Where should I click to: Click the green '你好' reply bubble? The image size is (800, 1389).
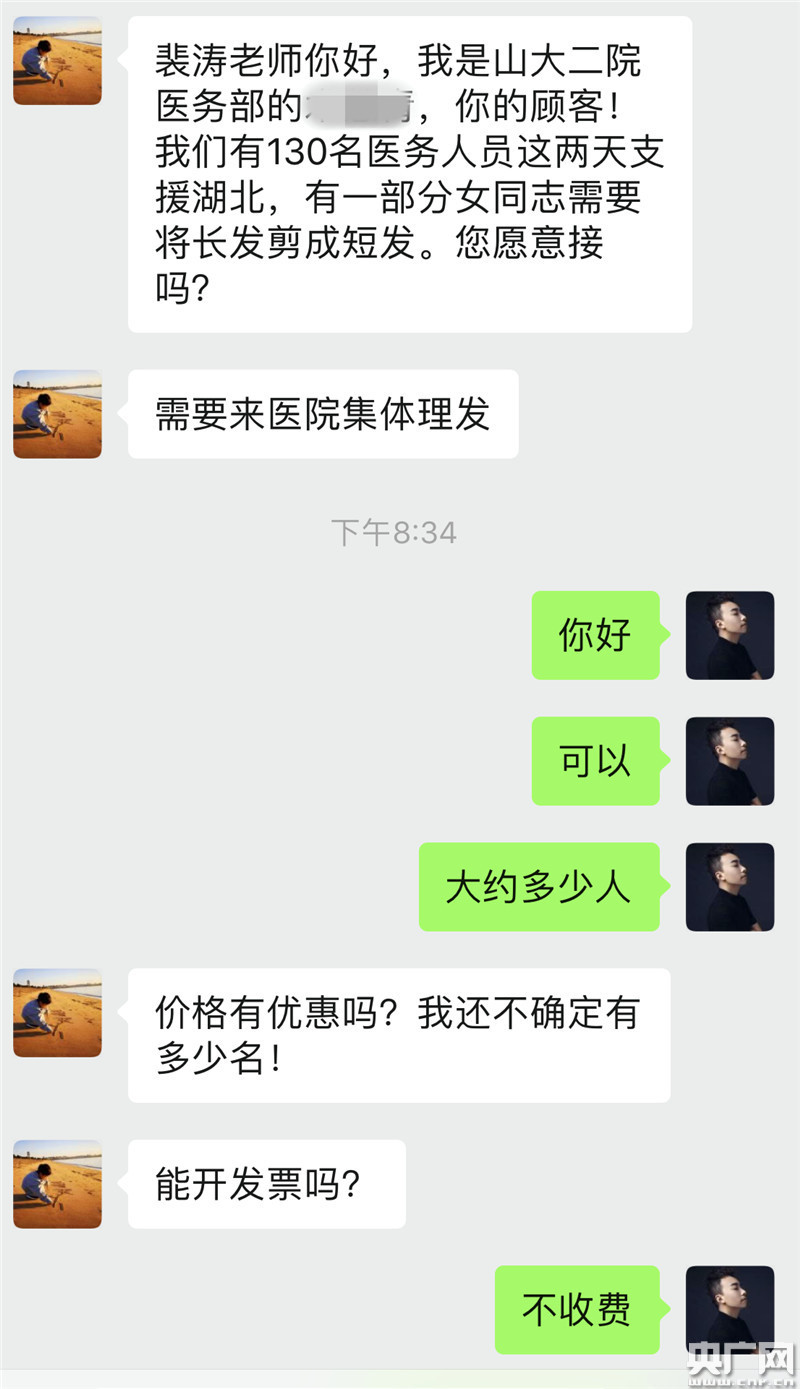click(x=595, y=636)
